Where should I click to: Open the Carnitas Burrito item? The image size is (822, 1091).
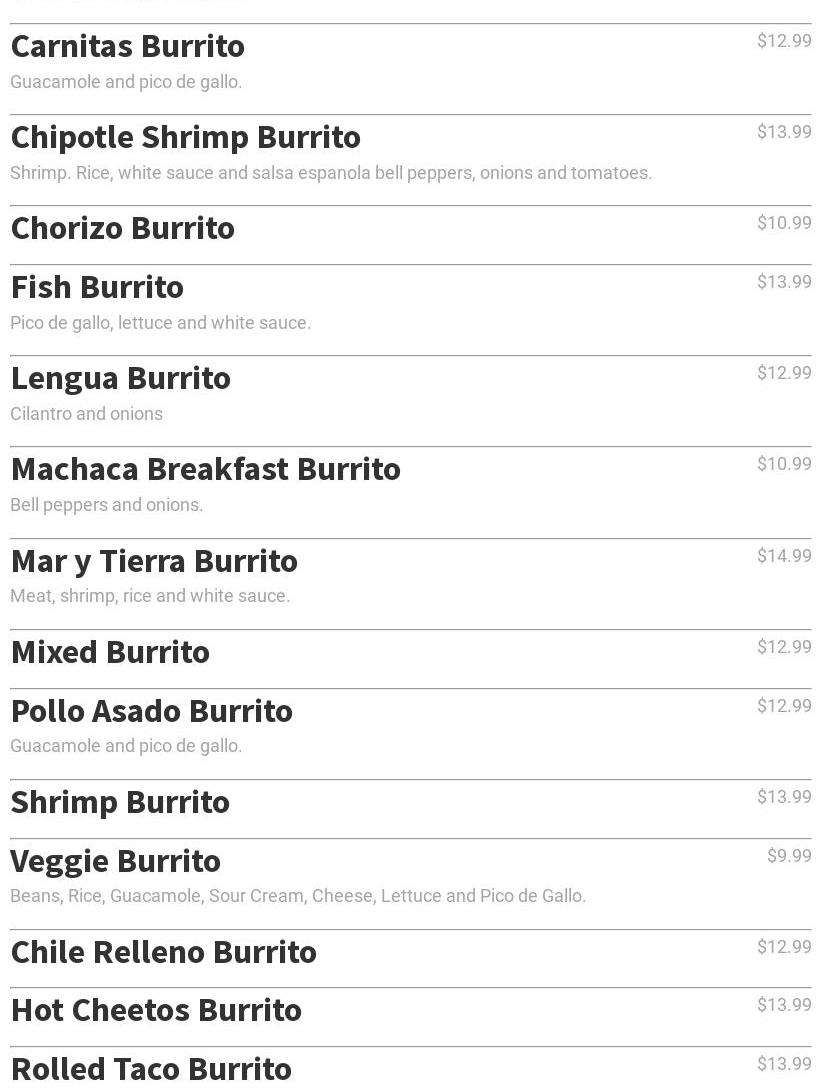coord(128,47)
